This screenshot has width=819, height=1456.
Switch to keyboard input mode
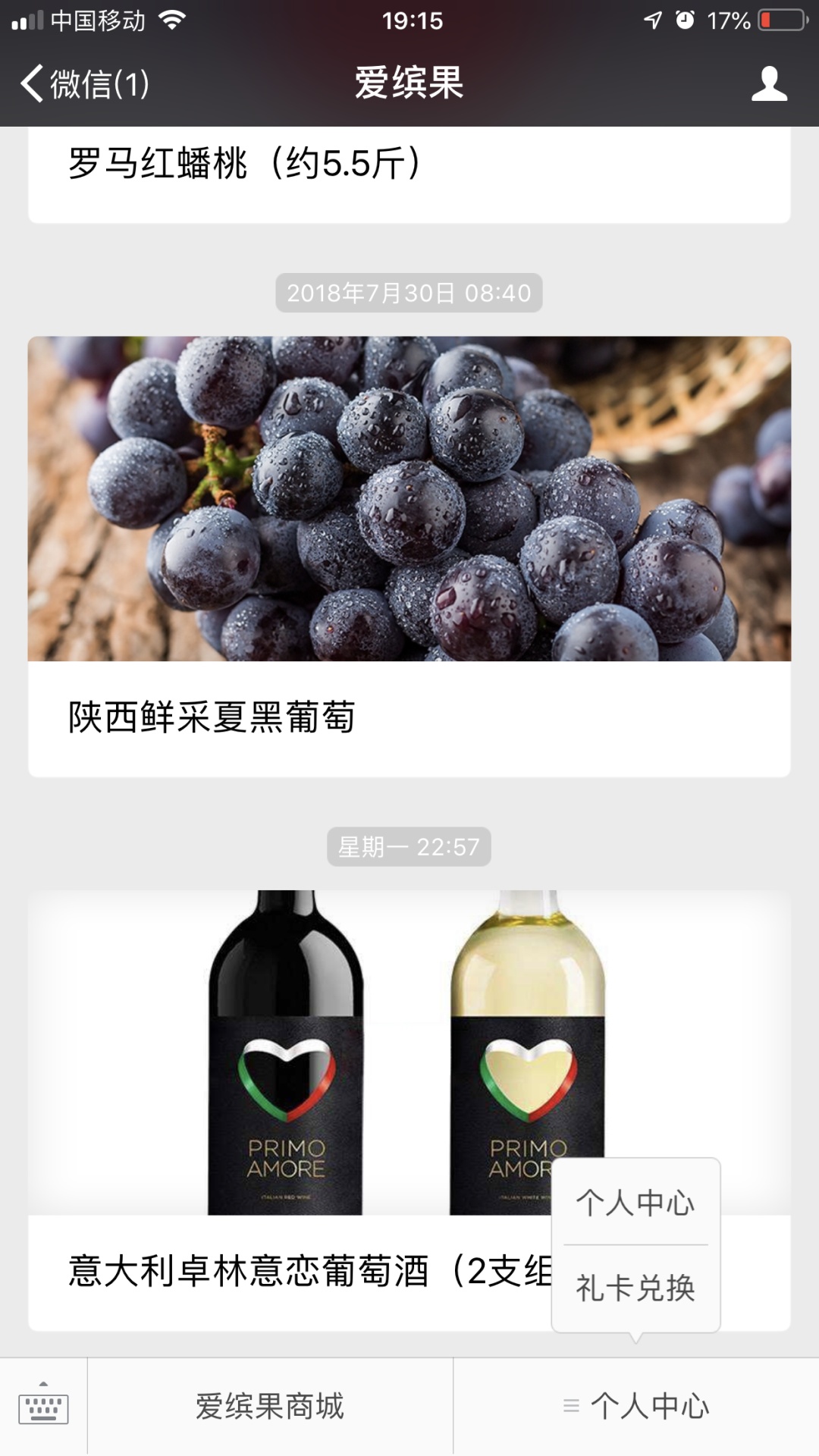[43, 1407]
